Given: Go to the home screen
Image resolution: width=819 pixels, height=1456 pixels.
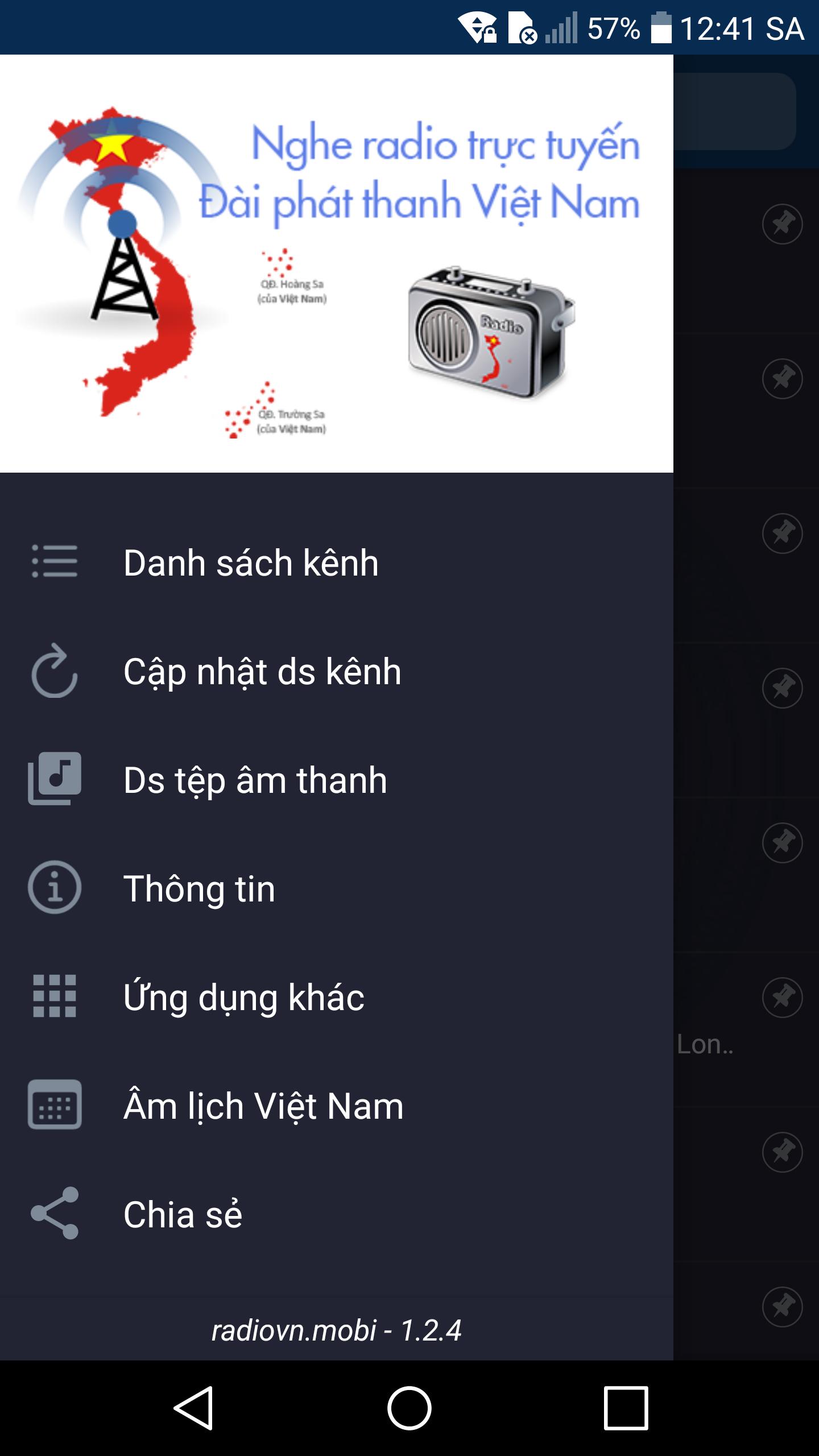Looking at the screenshot, I should [x=409, y=1408].
